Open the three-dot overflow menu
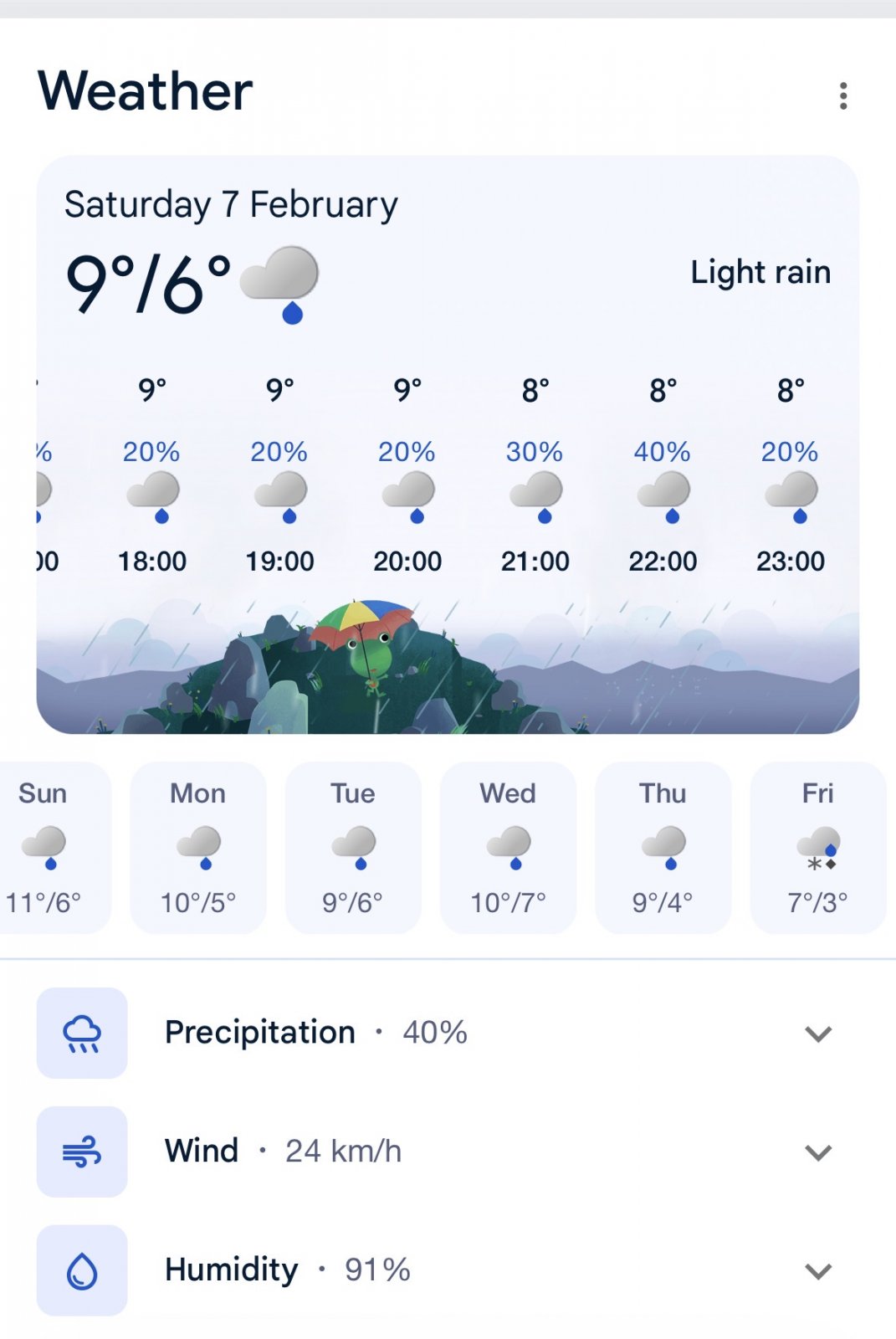The image size is (896, 1339). pos(842,95)
